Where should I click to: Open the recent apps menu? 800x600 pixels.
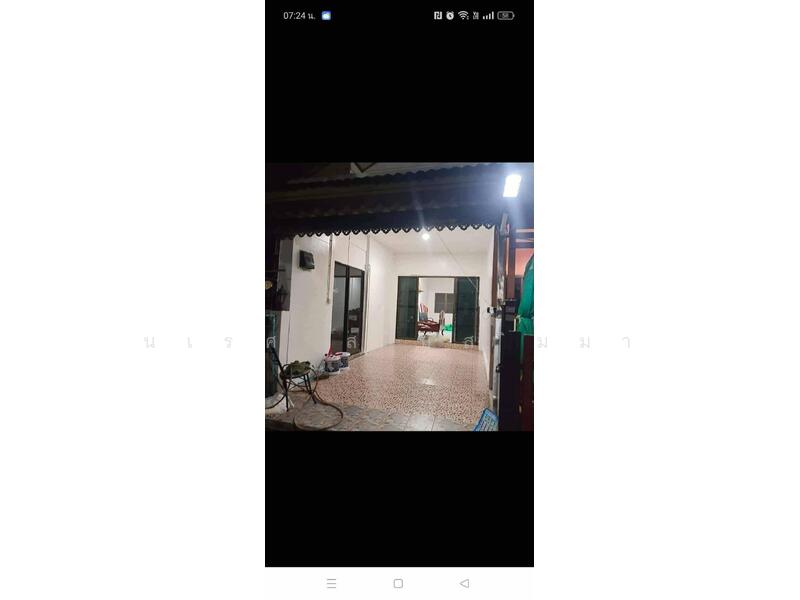(x=331, y=583)
